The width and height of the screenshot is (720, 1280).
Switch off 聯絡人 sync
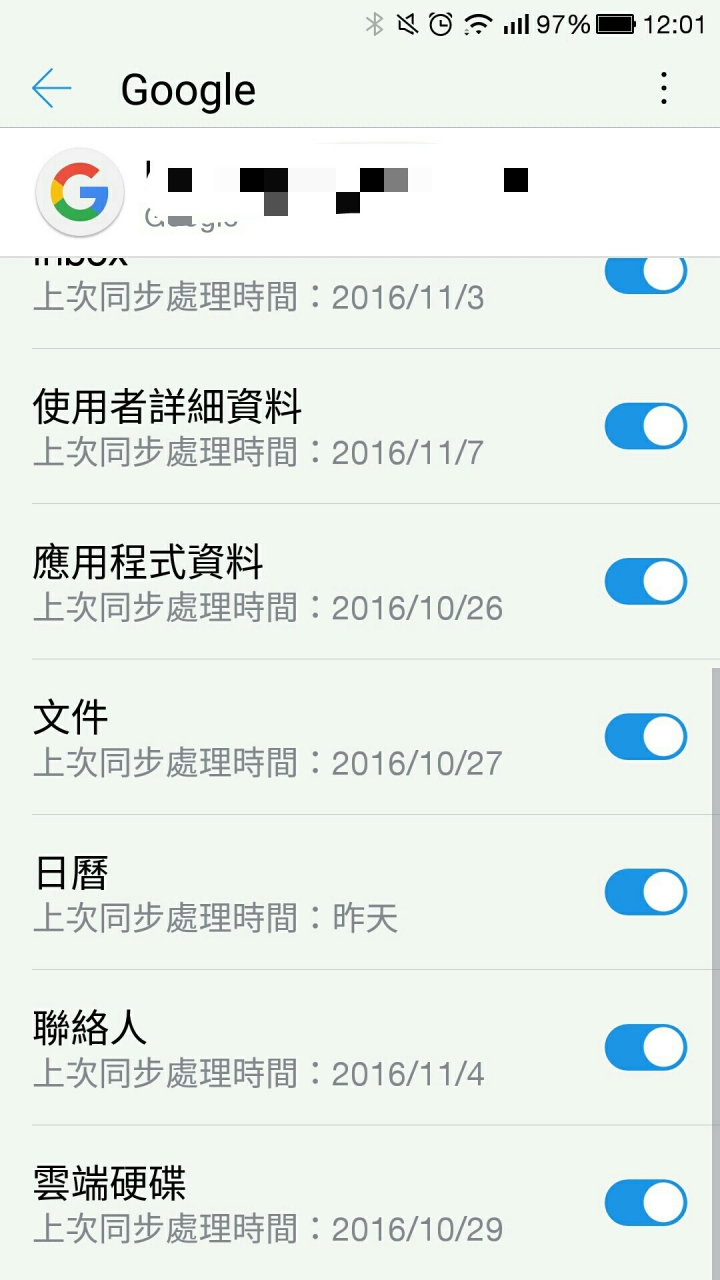(646, 1047)
